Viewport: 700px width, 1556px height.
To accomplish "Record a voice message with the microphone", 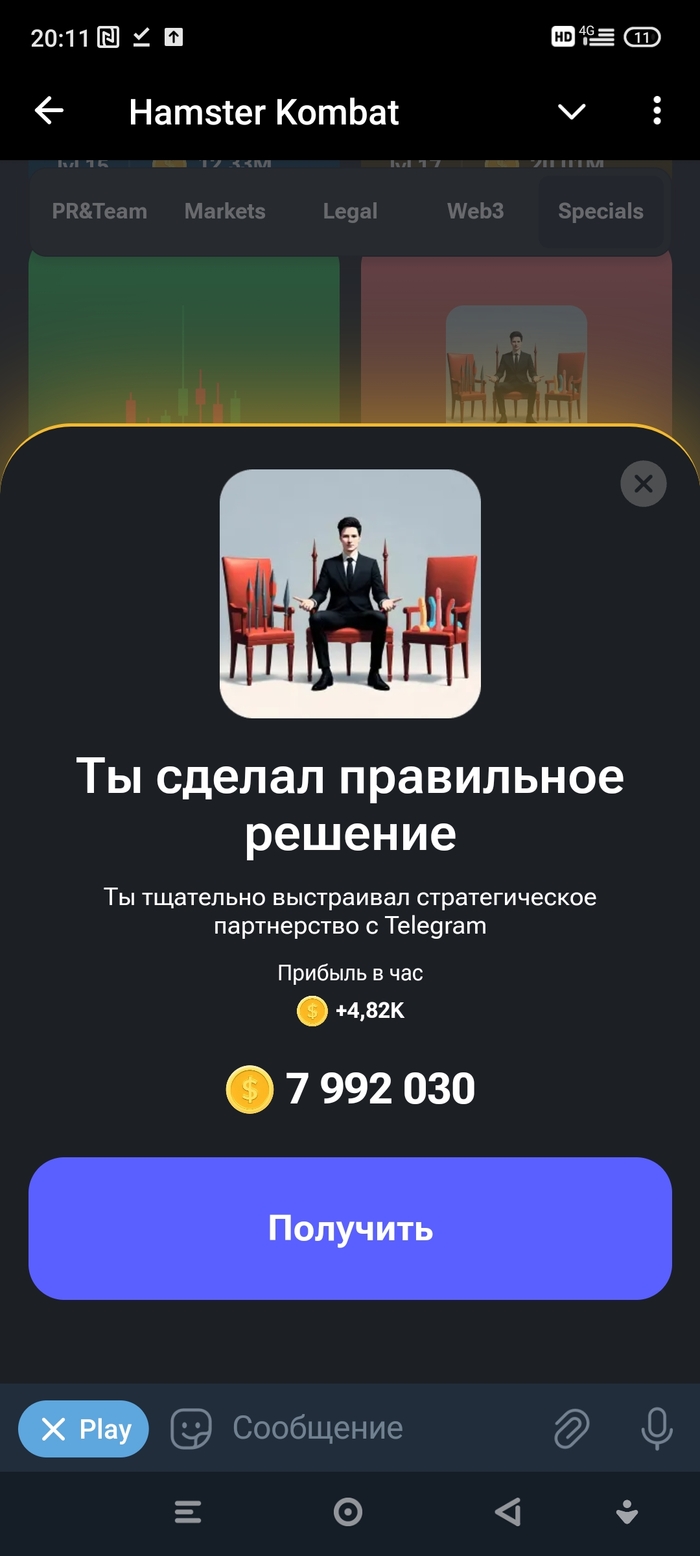I will (x=657, y=1429).
